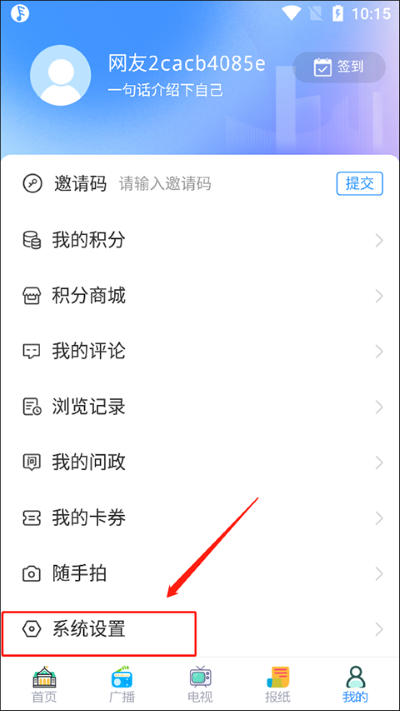Open 系统设置

coord(200,629)
